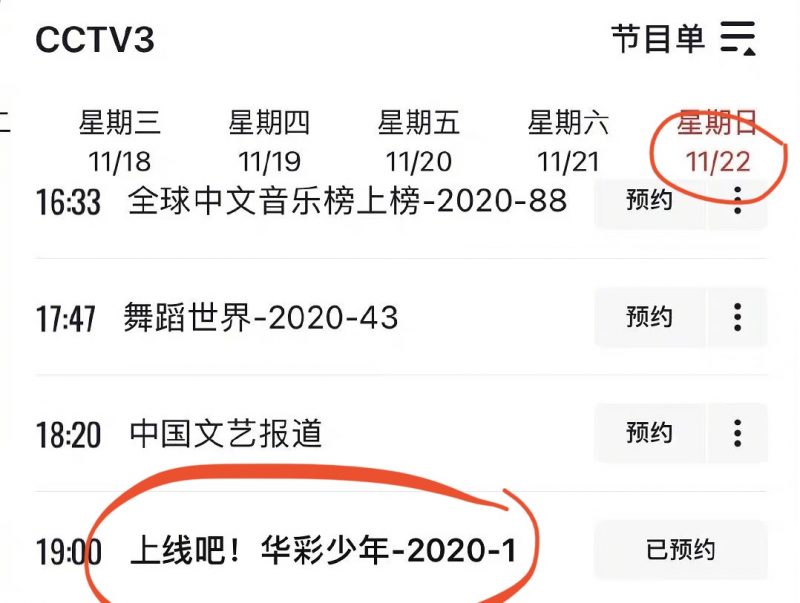
Task: Show the 星期六 11/21 program list
Action: point(568,141)
